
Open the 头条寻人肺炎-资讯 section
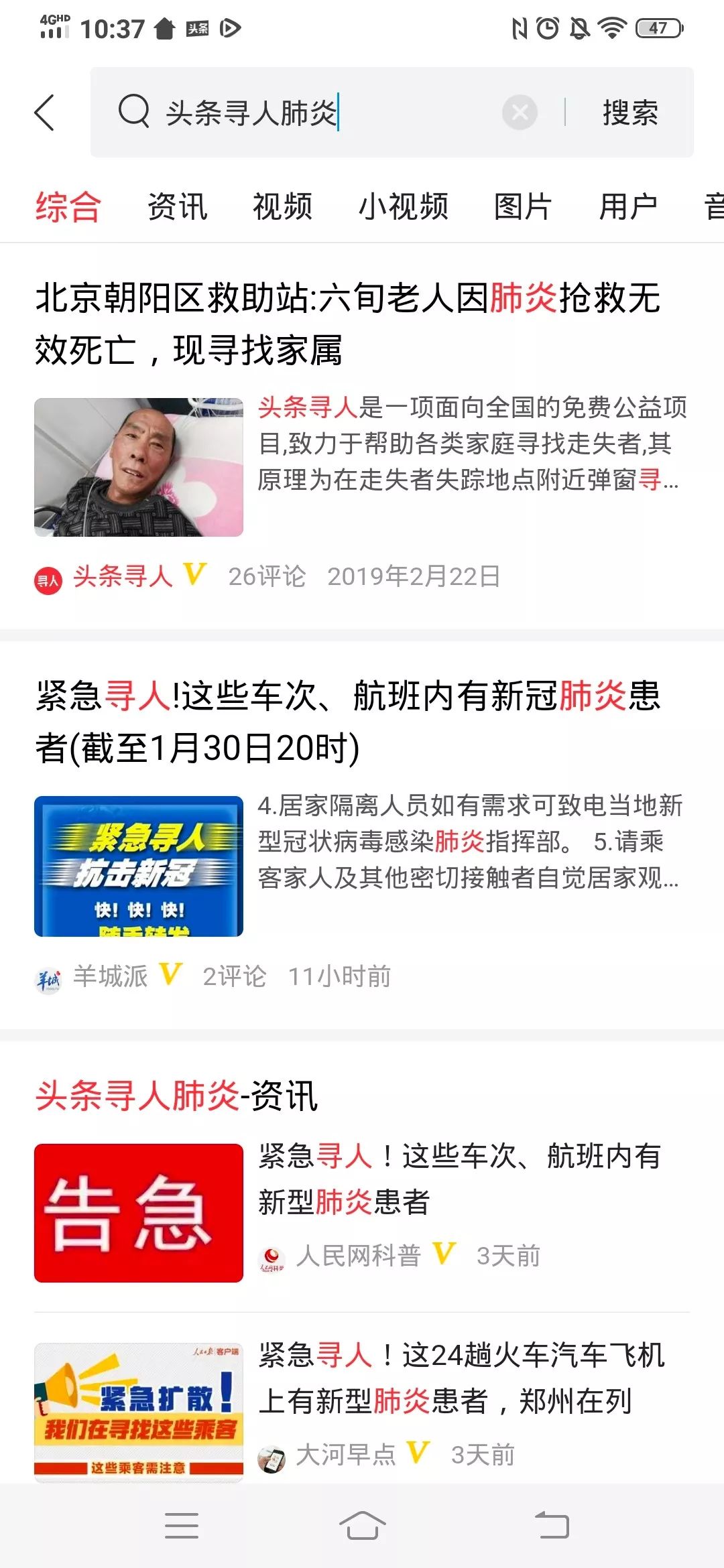176,1096
